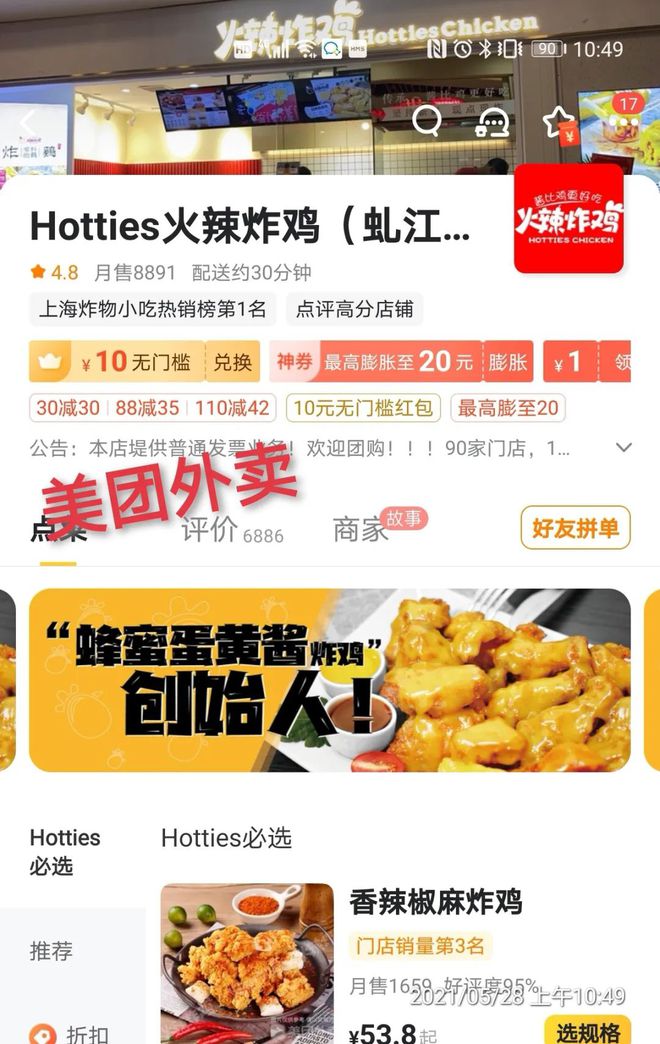Screen dimensions: 660x1044
Task: Open the 30减30 discount tags row
Action: click(x=66, y=408)
